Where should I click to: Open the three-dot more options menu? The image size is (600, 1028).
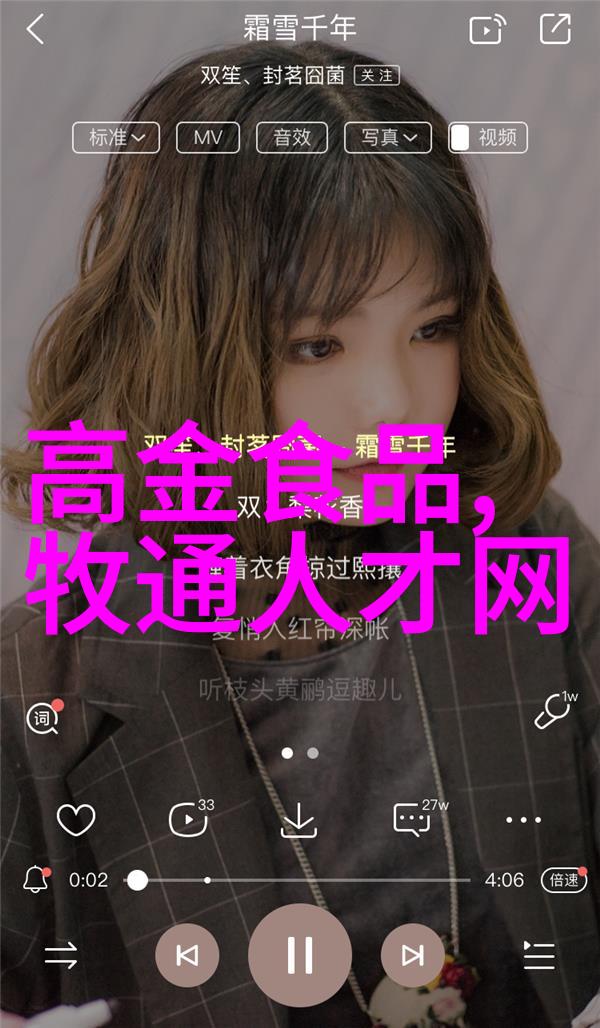(523, 820)
